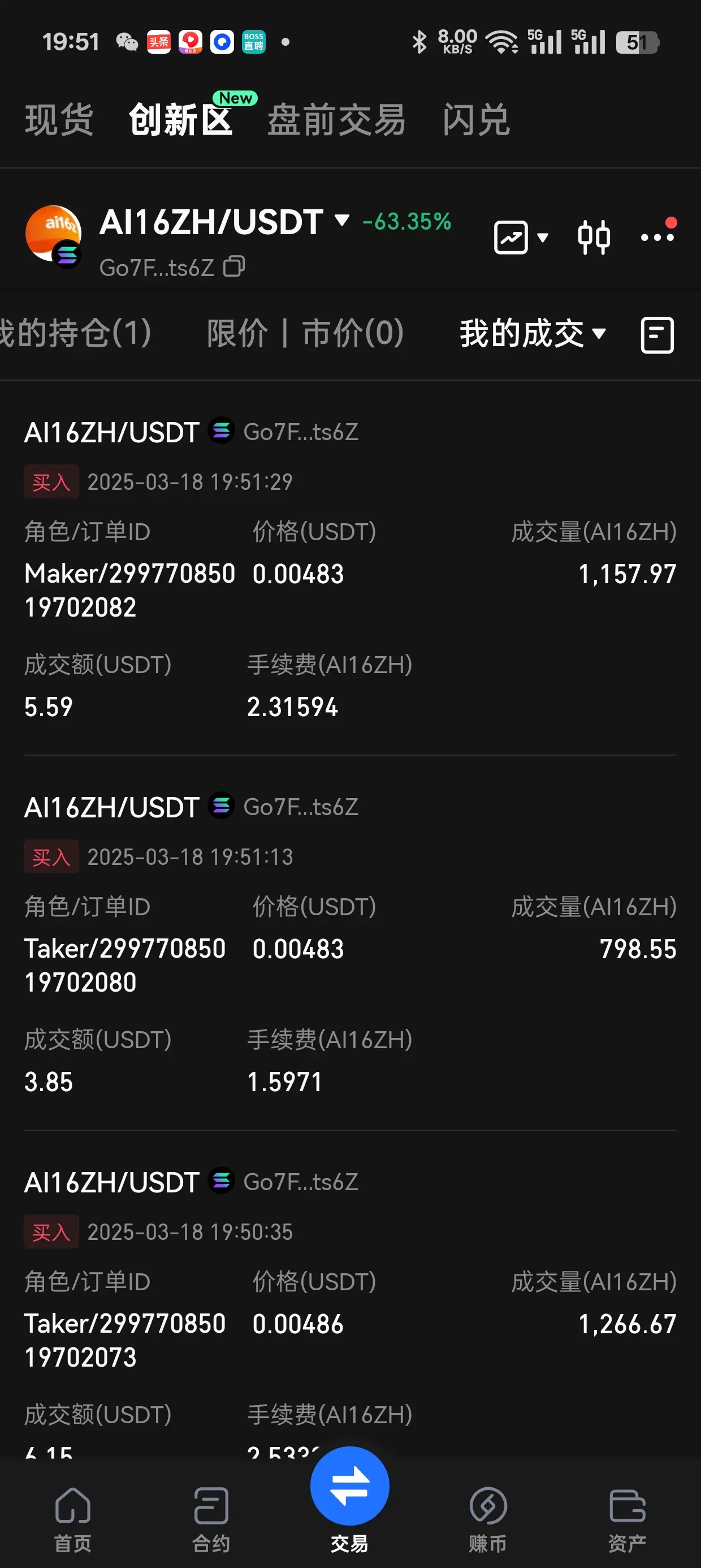Show the 我的持仓(1) positions tab
The image size is (701, 1568).
click(x=75, y=334)
